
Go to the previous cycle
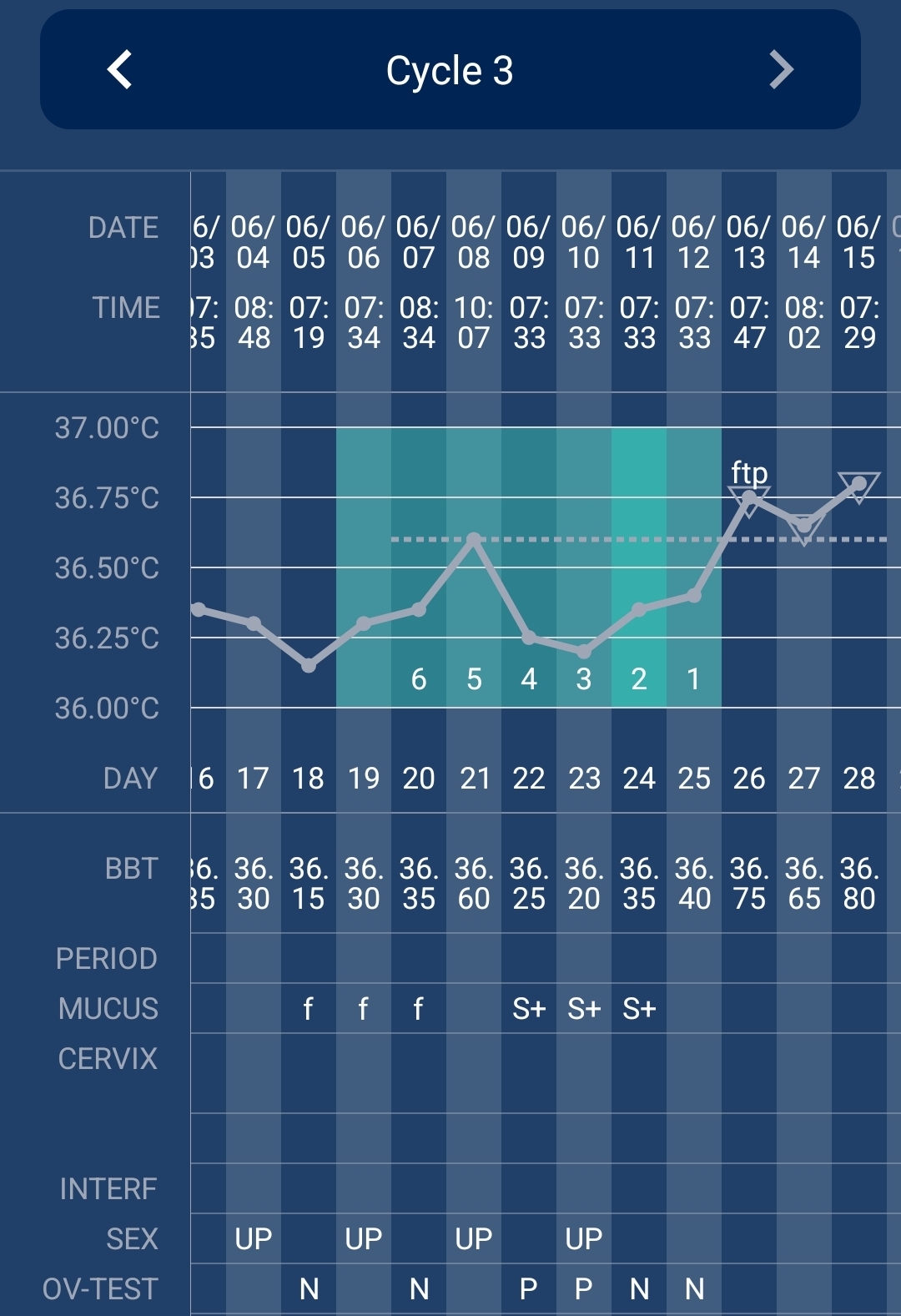tap(120, 70)
